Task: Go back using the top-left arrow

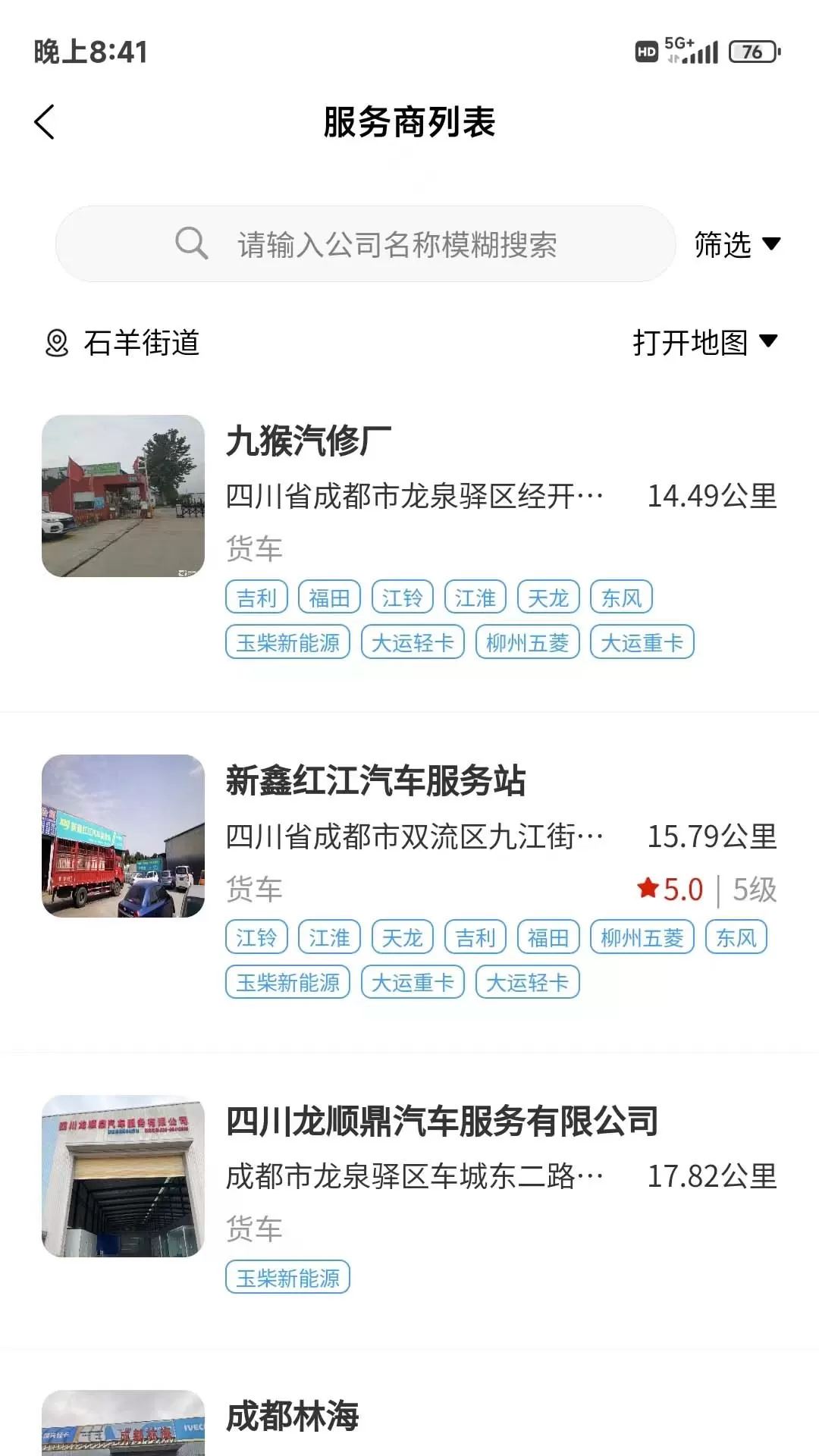Action: [x=45, y=122]
